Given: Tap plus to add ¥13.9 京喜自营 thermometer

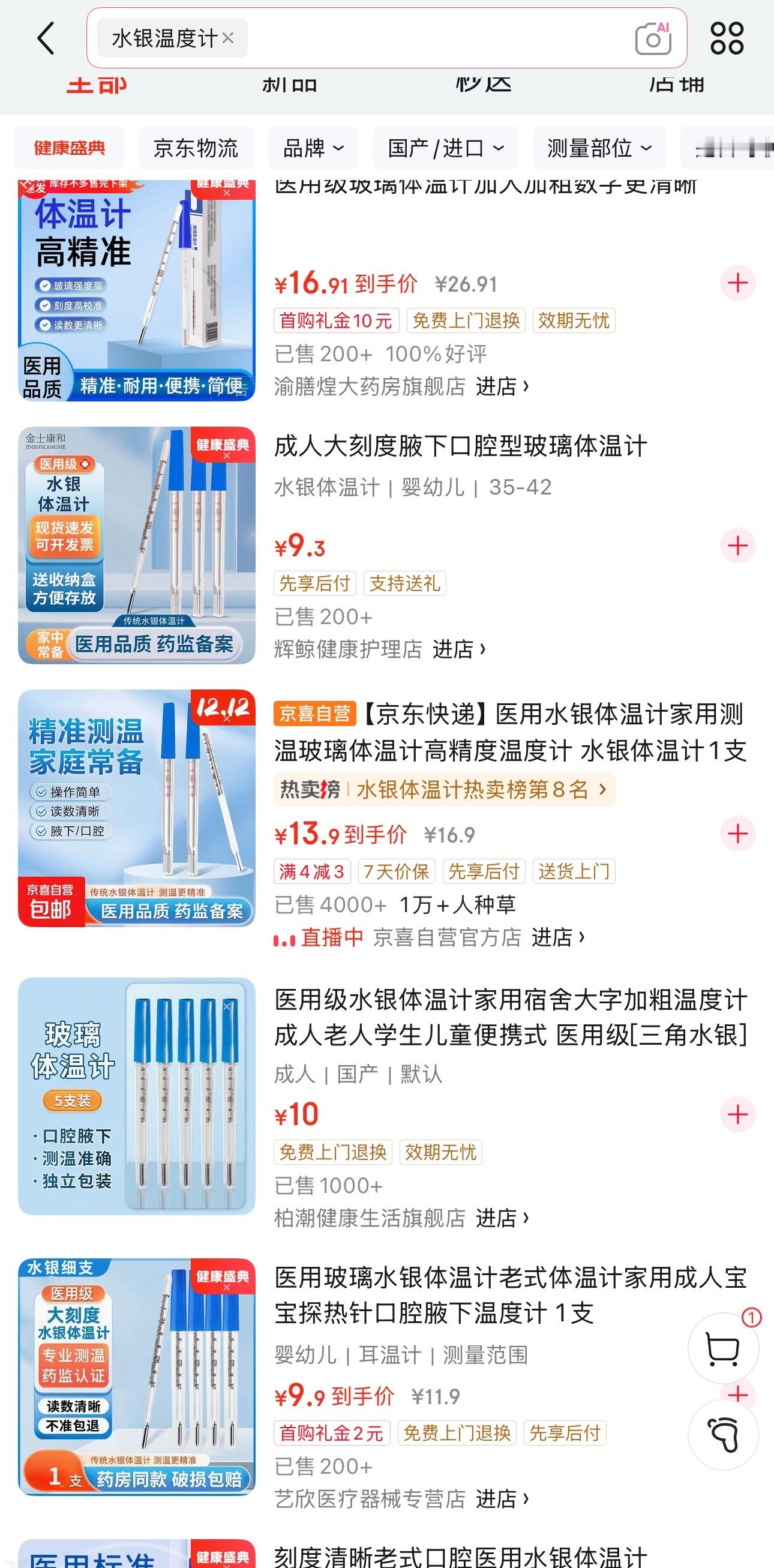Looking at the screenshot, I should click(x=737, y=833).
